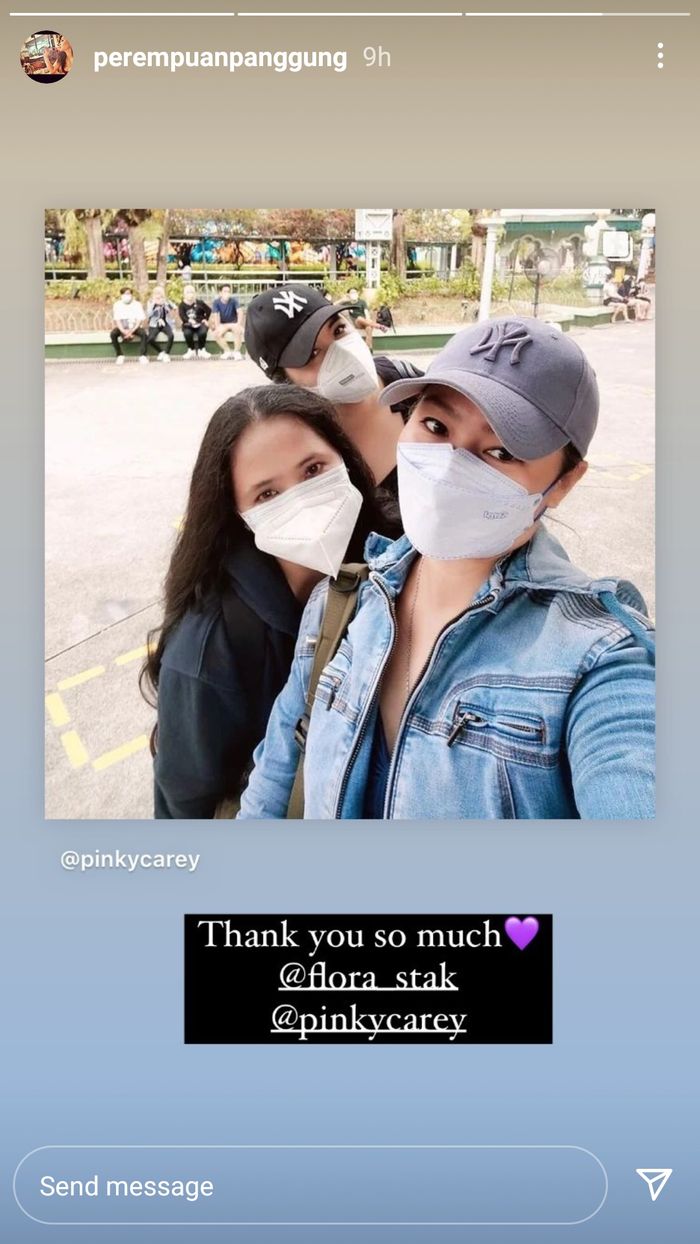The height and width of the screenshot is (1244, 700).
Task: Open perempuanpanggung's profile picture
Action: 46,57
